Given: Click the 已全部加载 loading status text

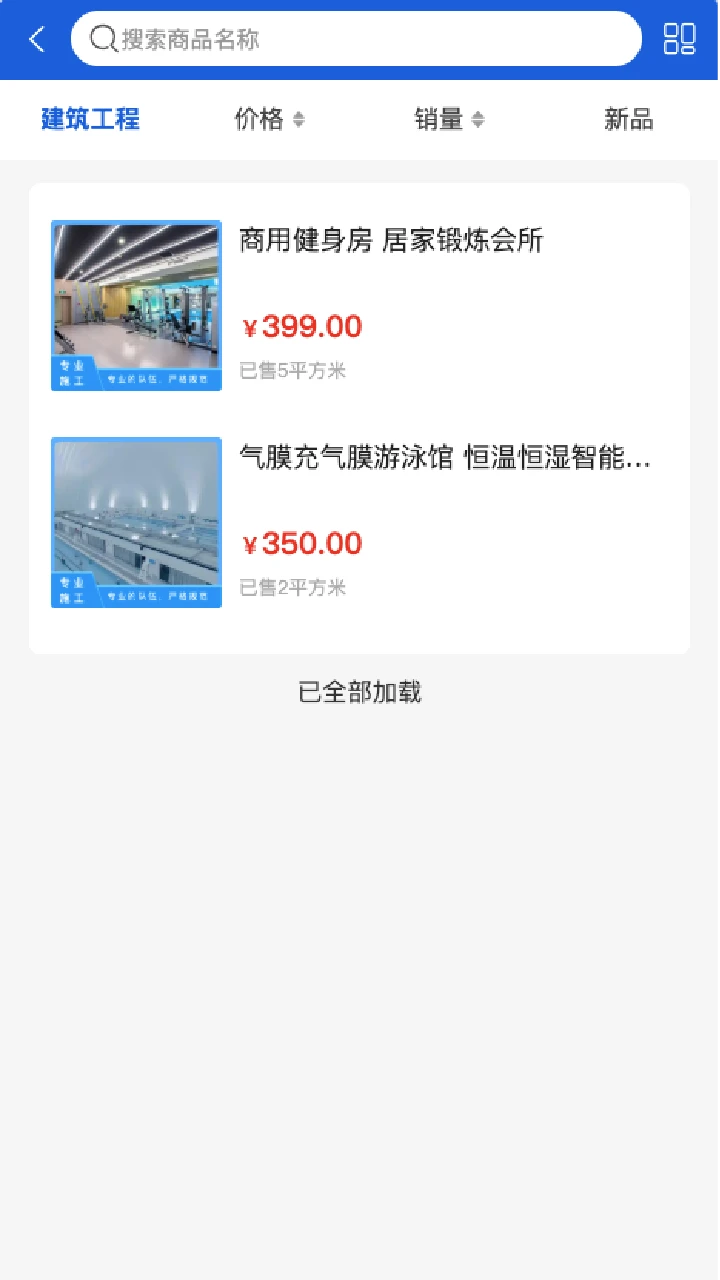Looking at the screenshot, I should click(359, 691).
